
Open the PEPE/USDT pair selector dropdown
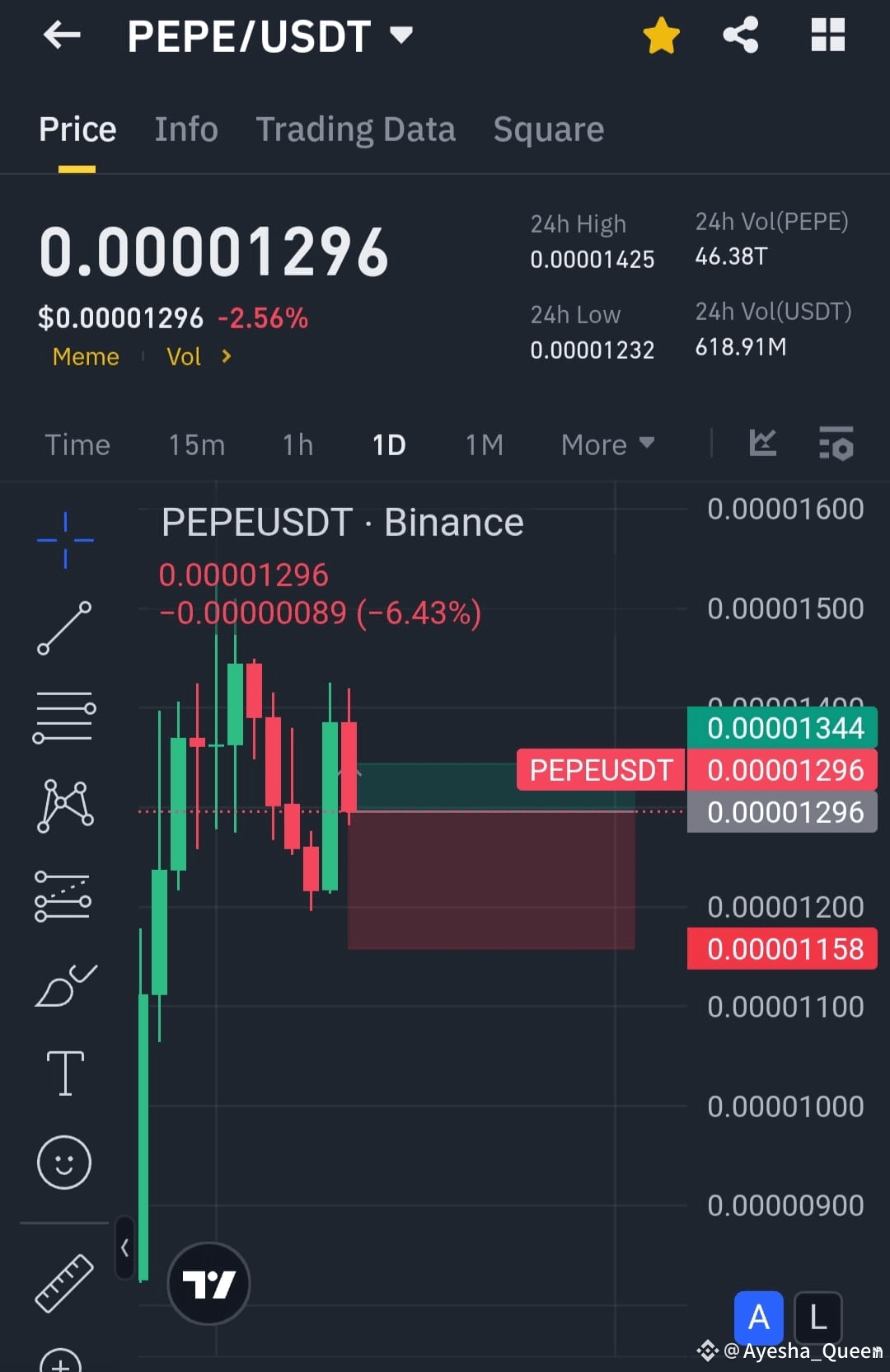pyautogui.click(x=400, y=35)
